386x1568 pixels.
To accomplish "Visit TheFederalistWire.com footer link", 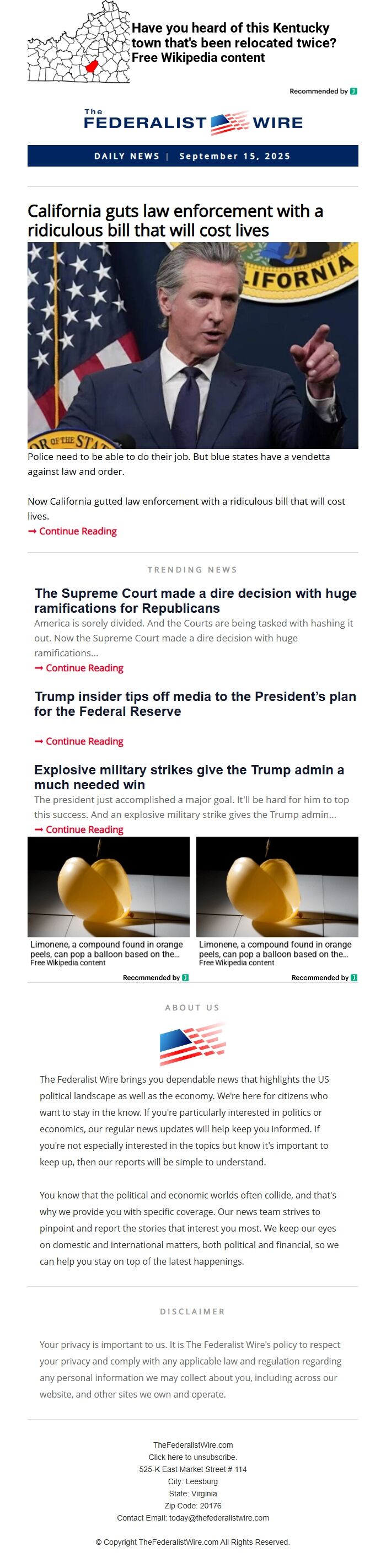I will [192, 1445].
